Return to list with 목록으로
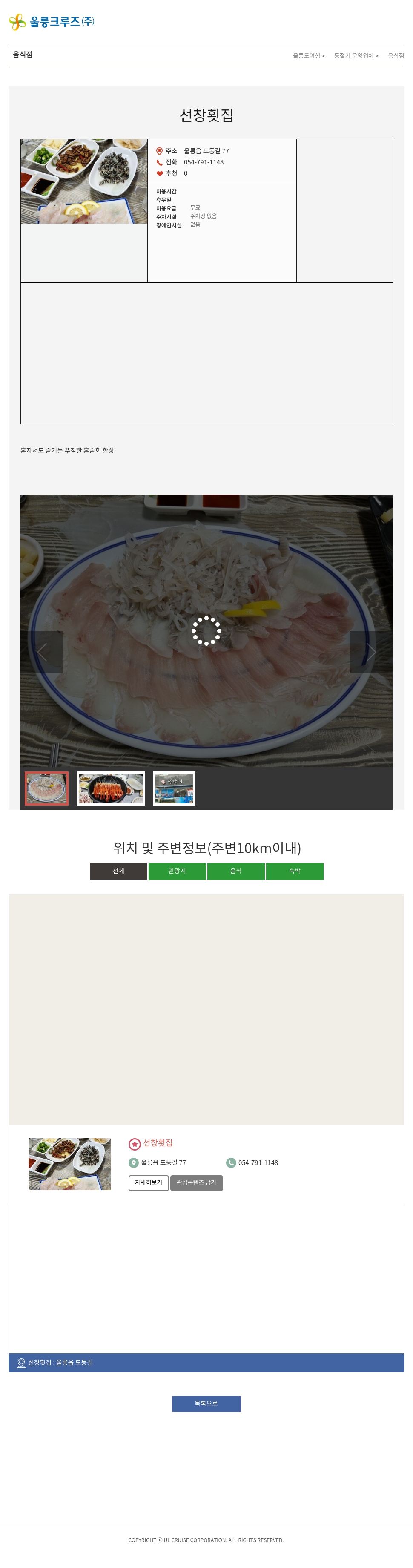Screen dimensions: 413x1568 click(x=206, y=1404)
